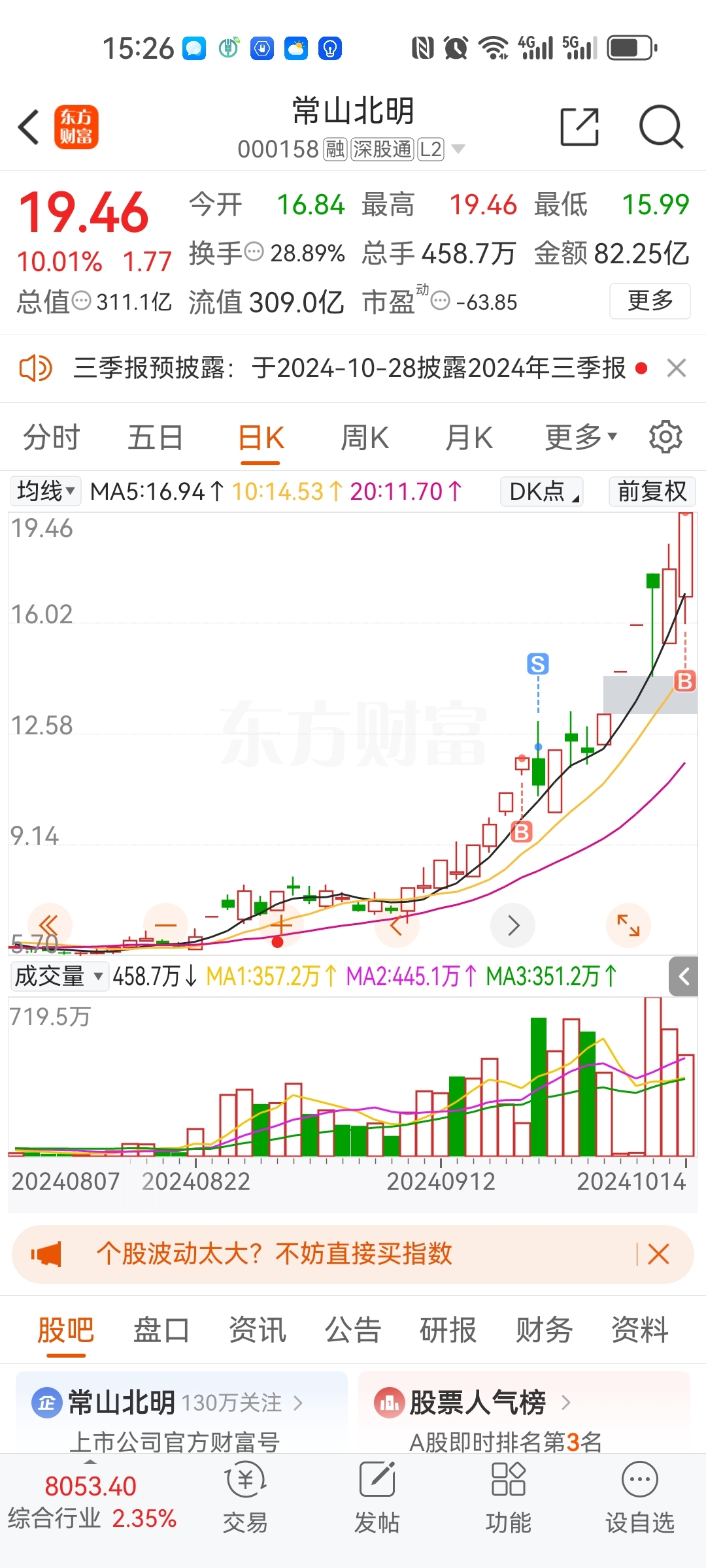Dismiss the 三季报预披露 notice
The width and height of the screenshot is (706, 1568).
tap(677, 368)
